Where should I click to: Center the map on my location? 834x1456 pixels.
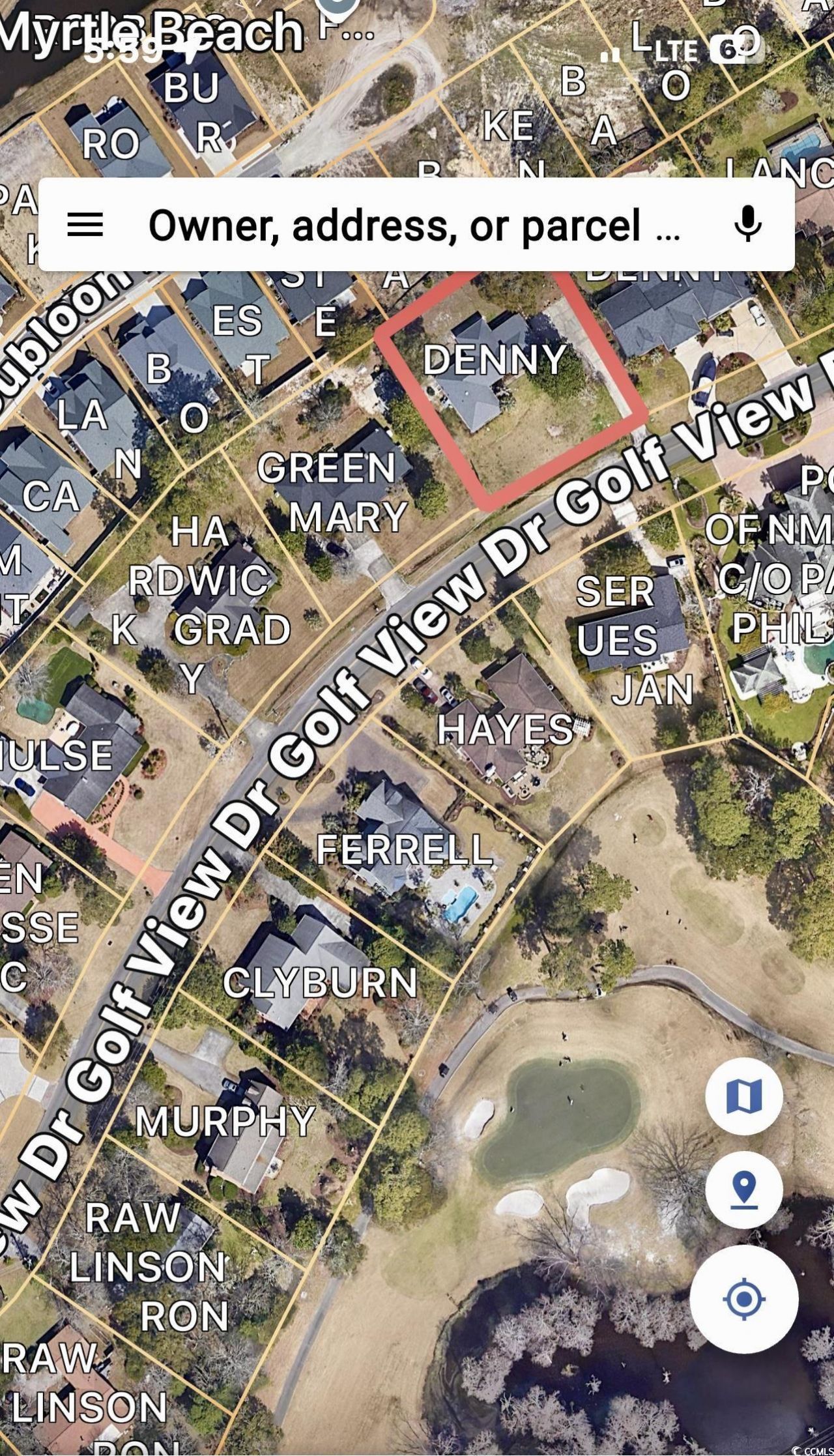(743, 1299)
